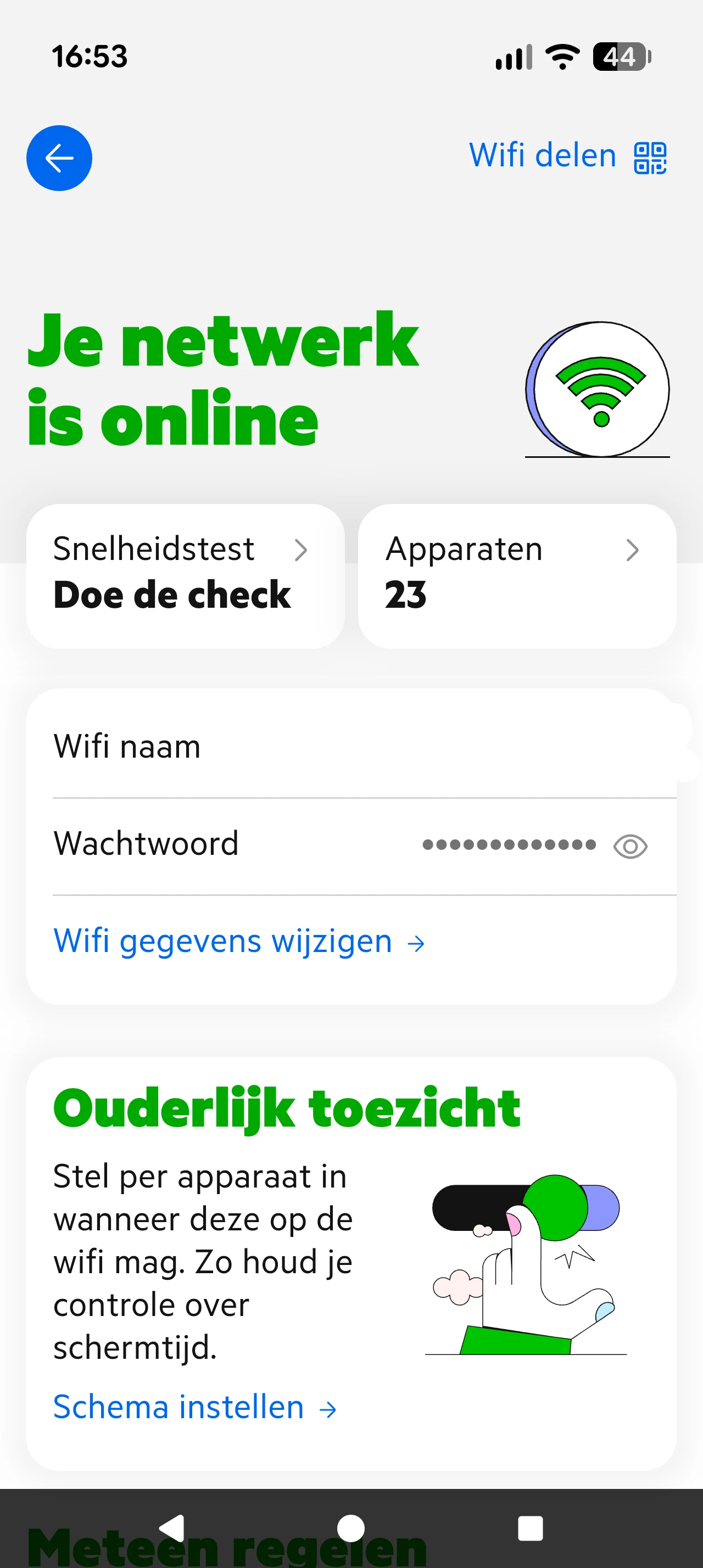Open Wifi delen to share the network
Image resolution: width=703 pixels, height=1568 pixels.
567,156
